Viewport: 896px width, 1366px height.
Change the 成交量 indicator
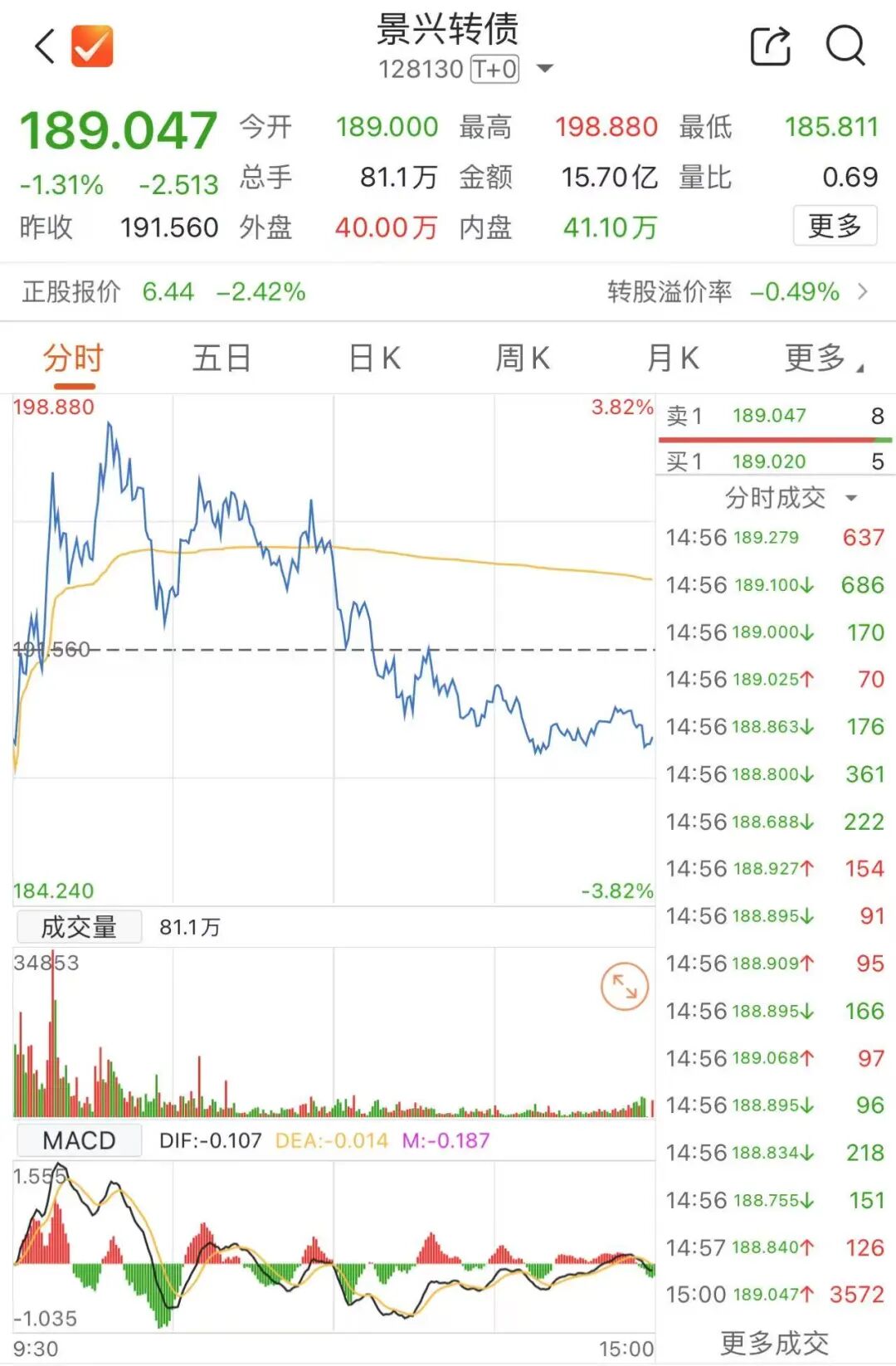[x=79, y=927]
